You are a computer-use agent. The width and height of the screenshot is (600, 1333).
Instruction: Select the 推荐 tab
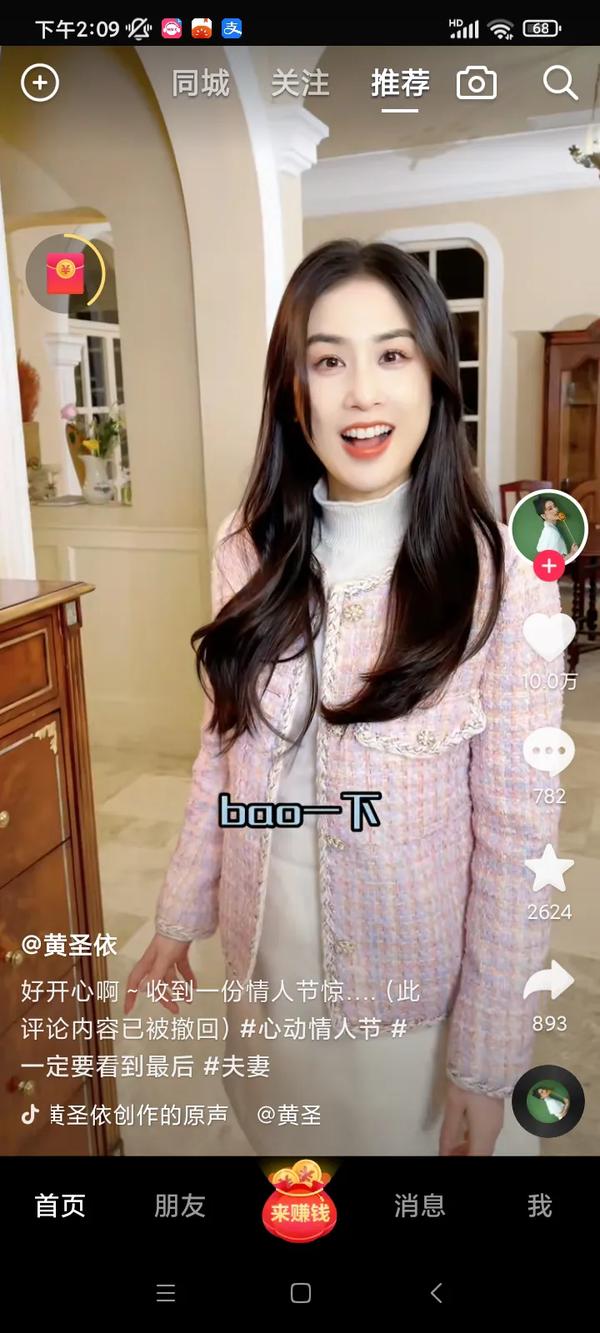tap(400, 83)
